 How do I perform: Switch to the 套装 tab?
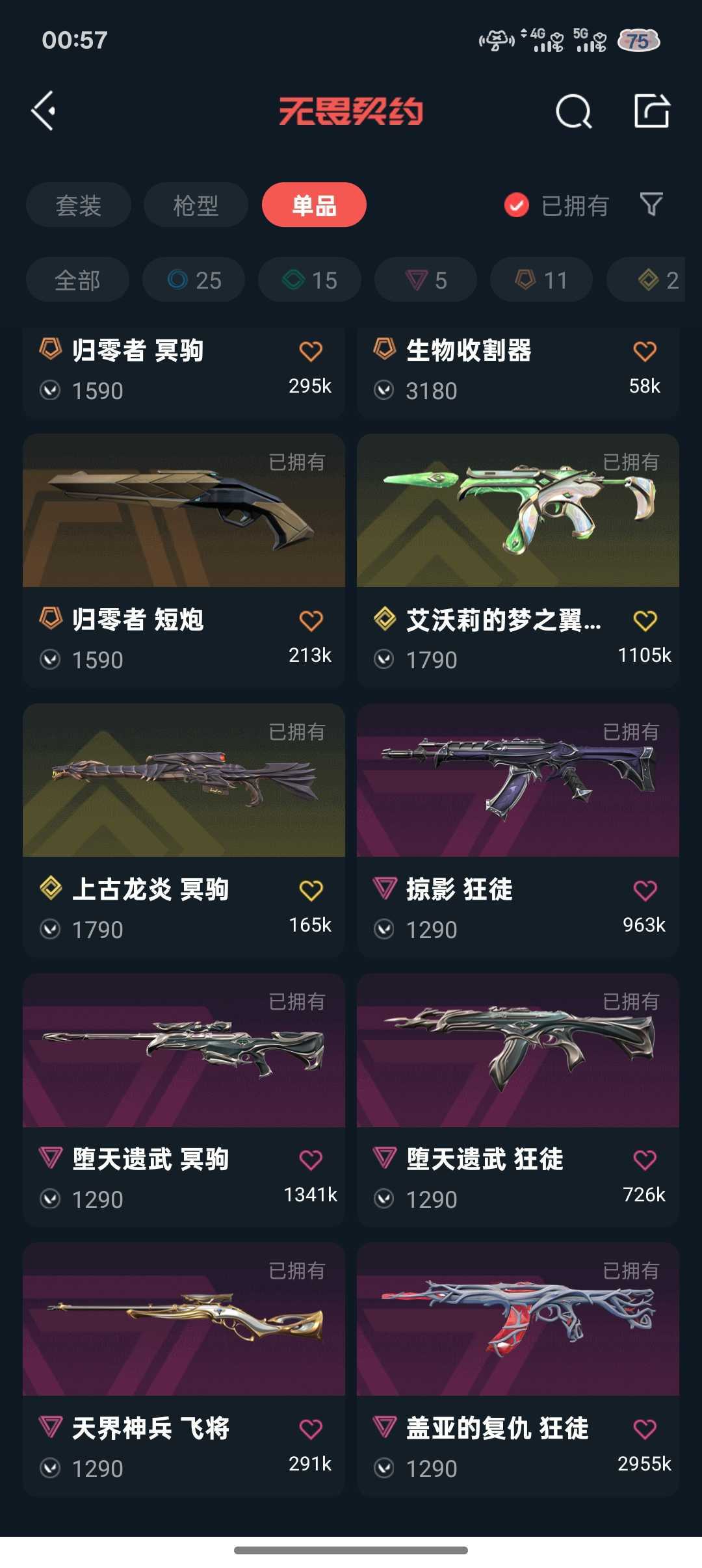(79, 205)
